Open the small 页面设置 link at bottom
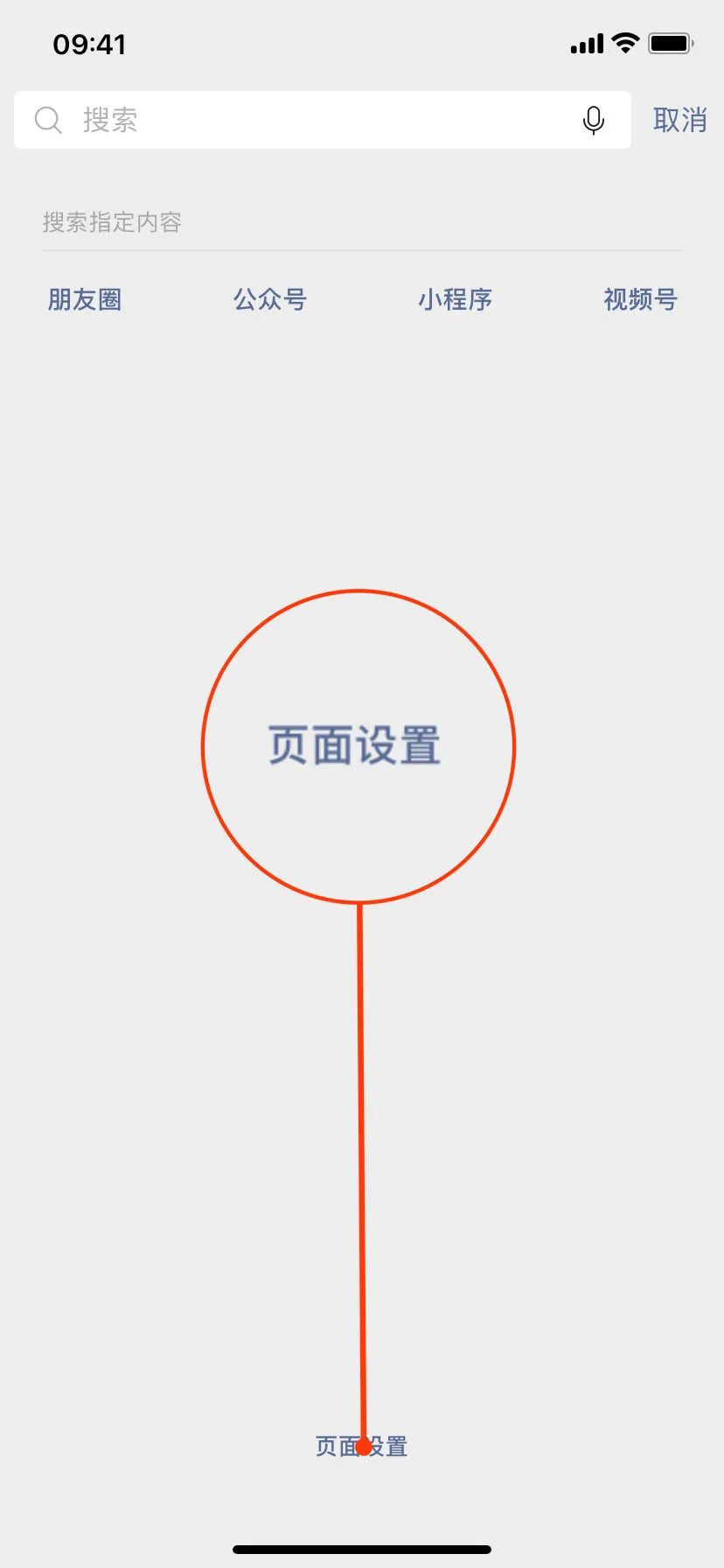Viewport: 724px width, 1568px height. coord(361,1446)
